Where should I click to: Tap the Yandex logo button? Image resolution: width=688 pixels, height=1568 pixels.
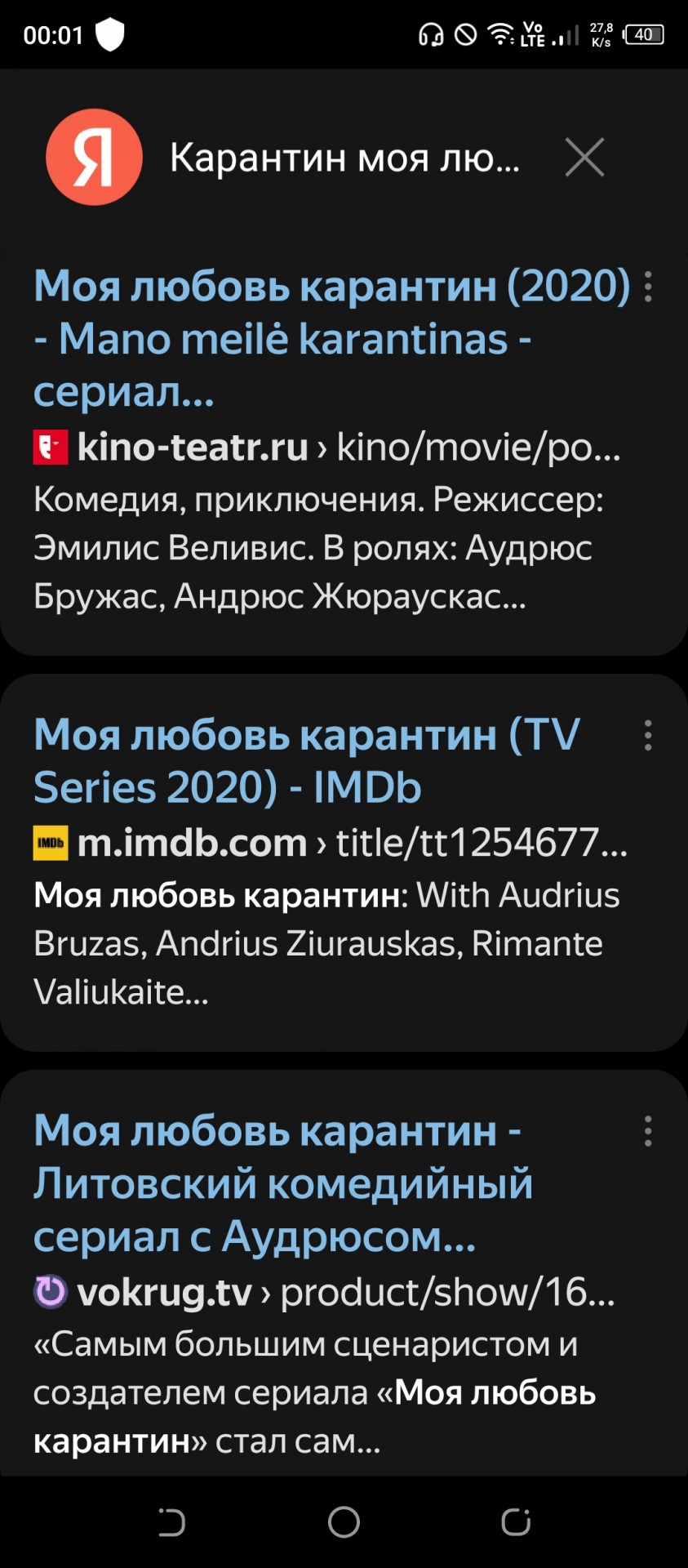pos(94,157)
